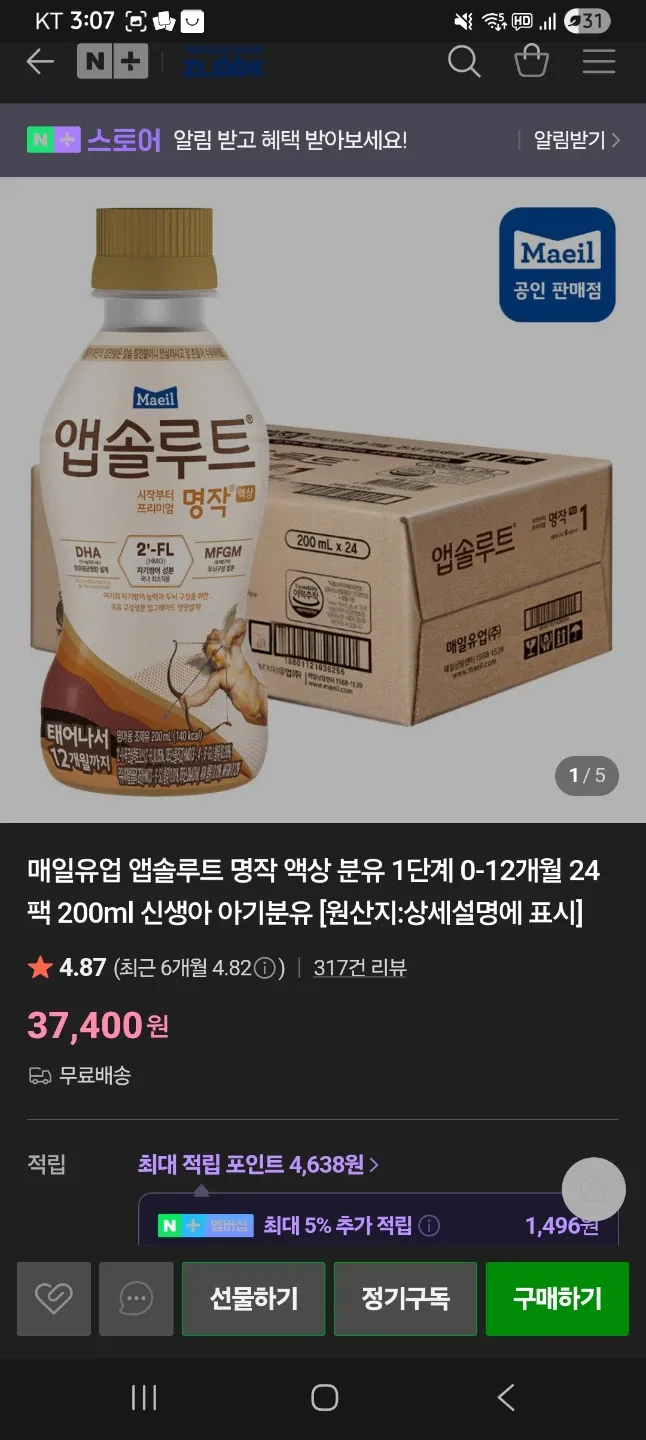Tap 구매하기 to buy now
646x1440 pixels.
click(557, 1298)
